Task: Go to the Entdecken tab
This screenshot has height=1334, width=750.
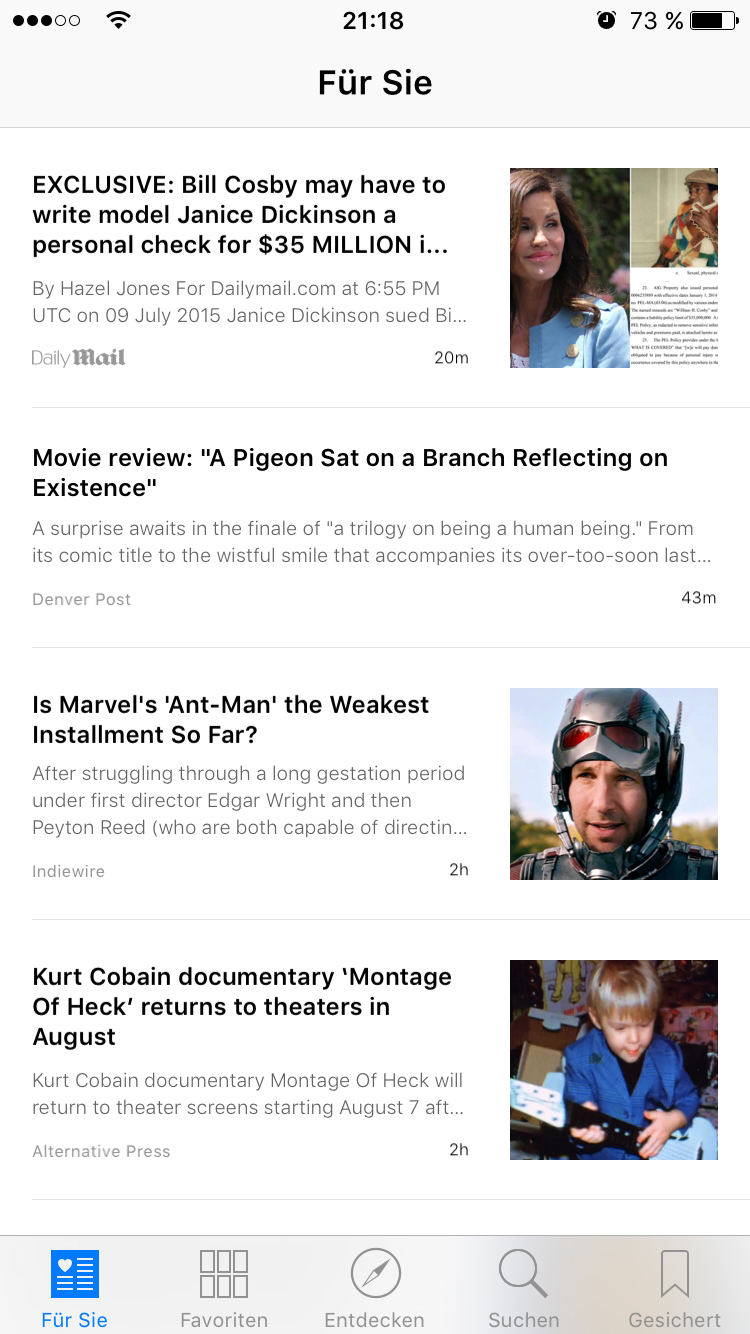Action: point(375,1287)
